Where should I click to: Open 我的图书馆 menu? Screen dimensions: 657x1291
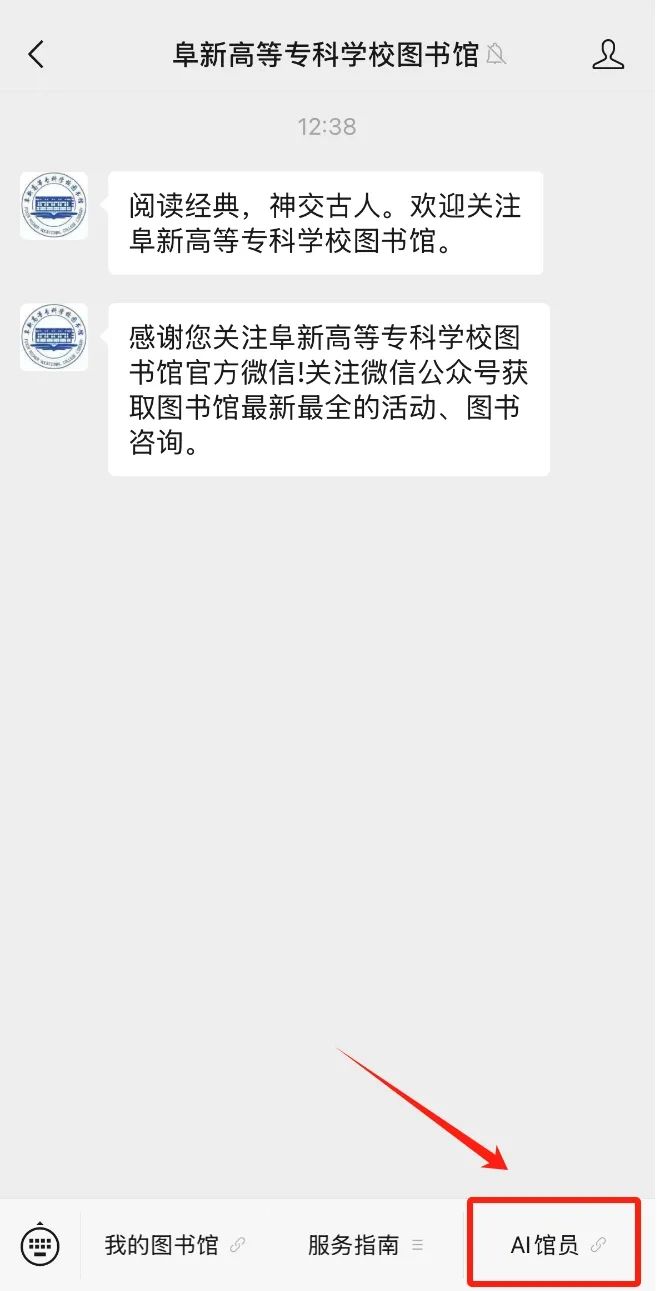pos(174,1245)
